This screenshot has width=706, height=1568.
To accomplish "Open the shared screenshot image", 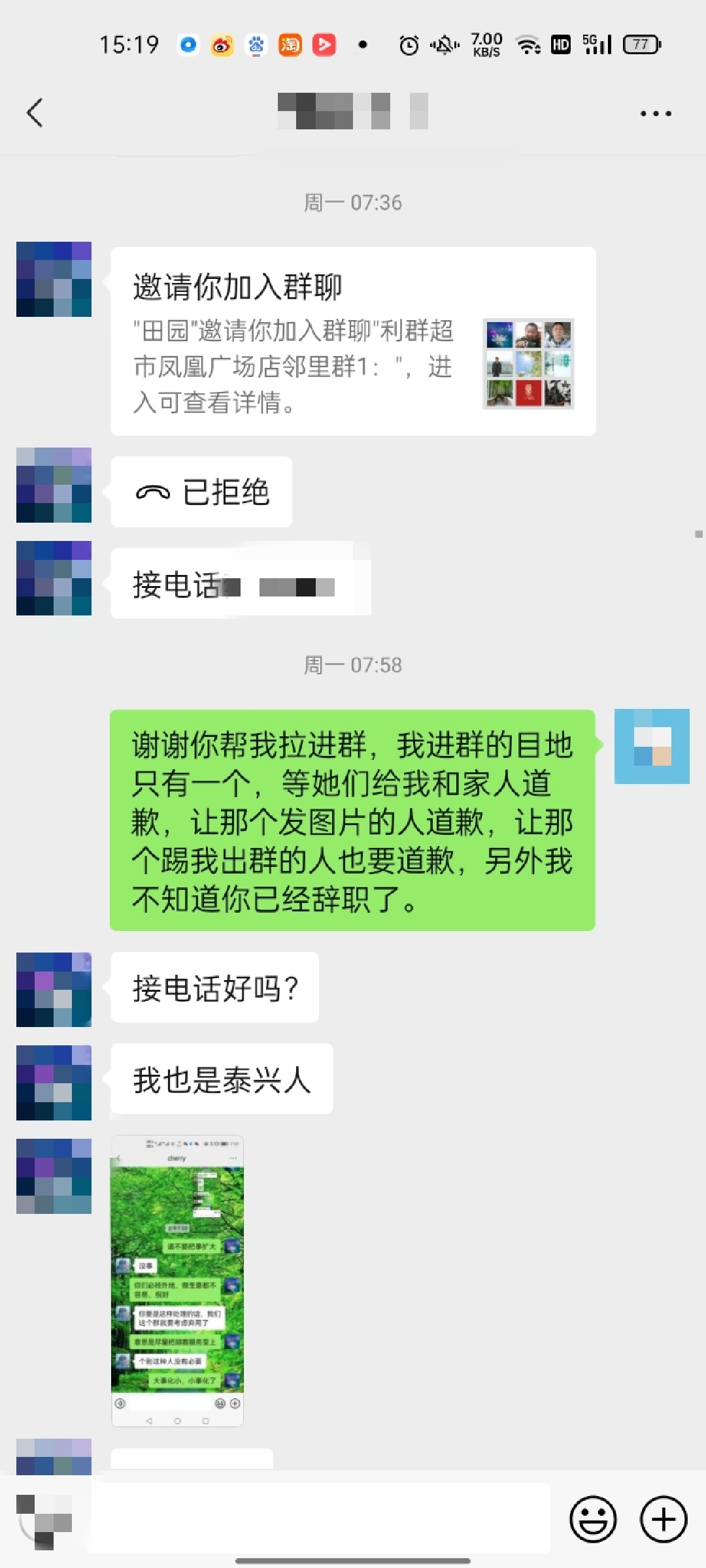I will tap(177, 1281).
